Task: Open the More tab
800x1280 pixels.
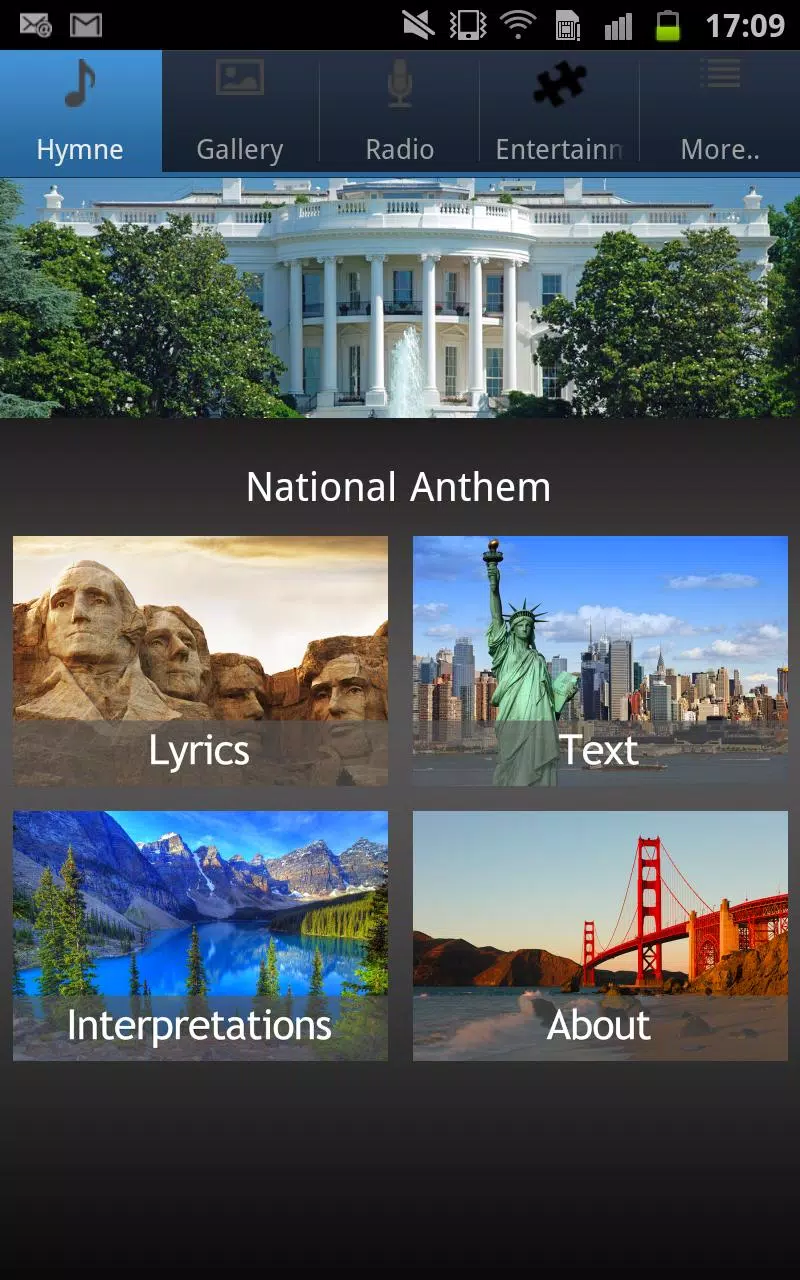Action: coord(720,112)
